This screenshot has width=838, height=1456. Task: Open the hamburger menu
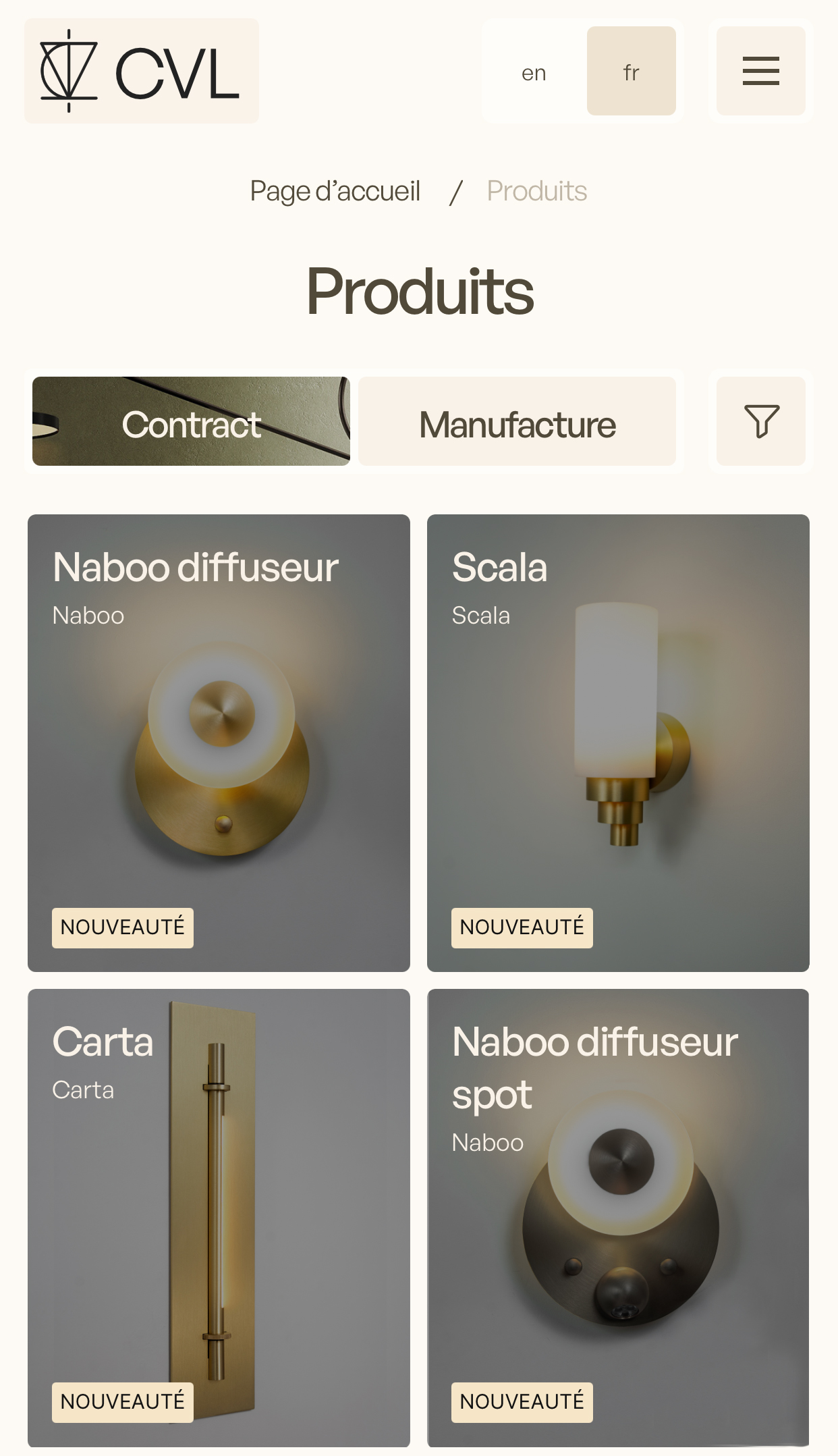coord(760,71)
